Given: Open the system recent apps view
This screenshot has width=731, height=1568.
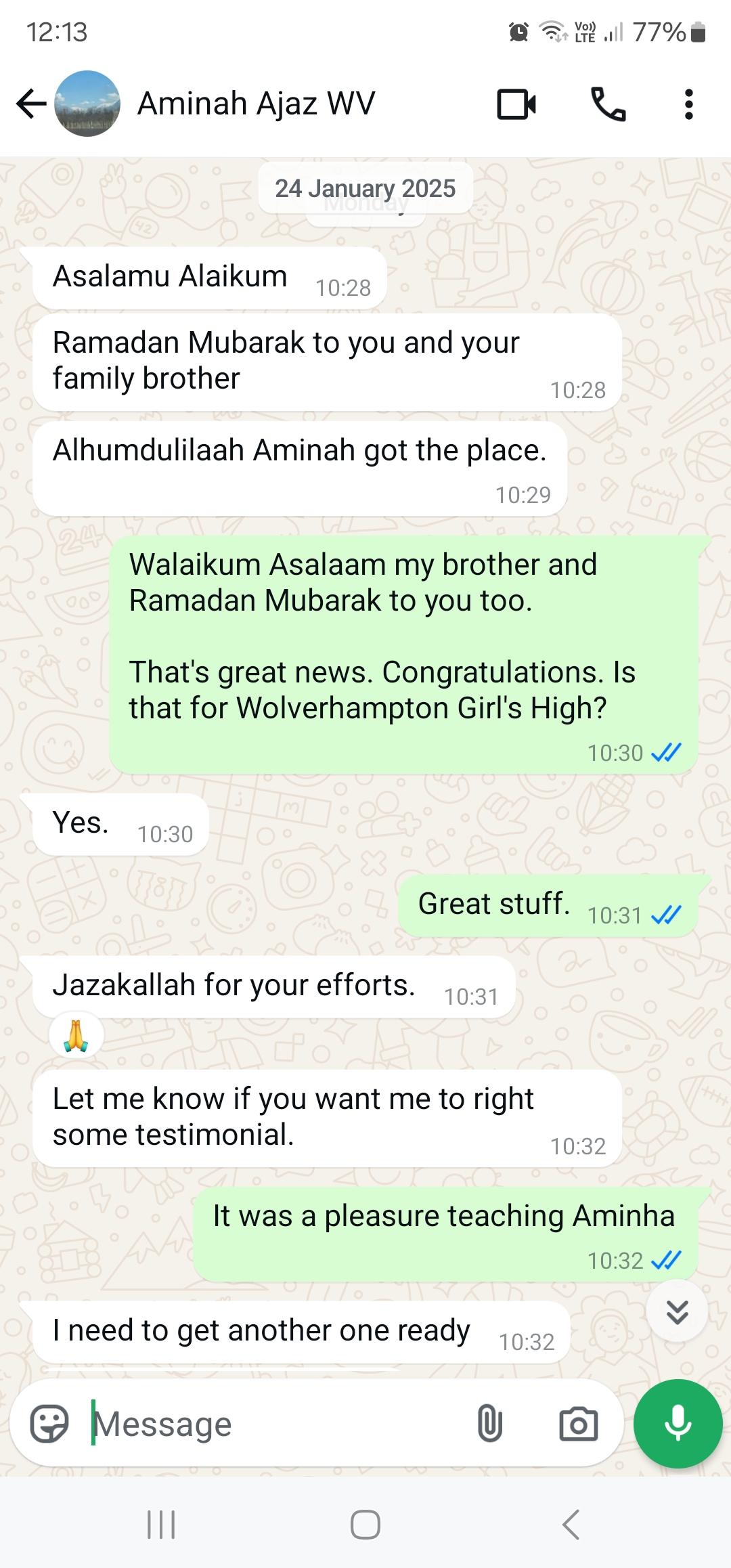Looking at the screenshot, I should pyautogui.click(x=161, y=1525).
